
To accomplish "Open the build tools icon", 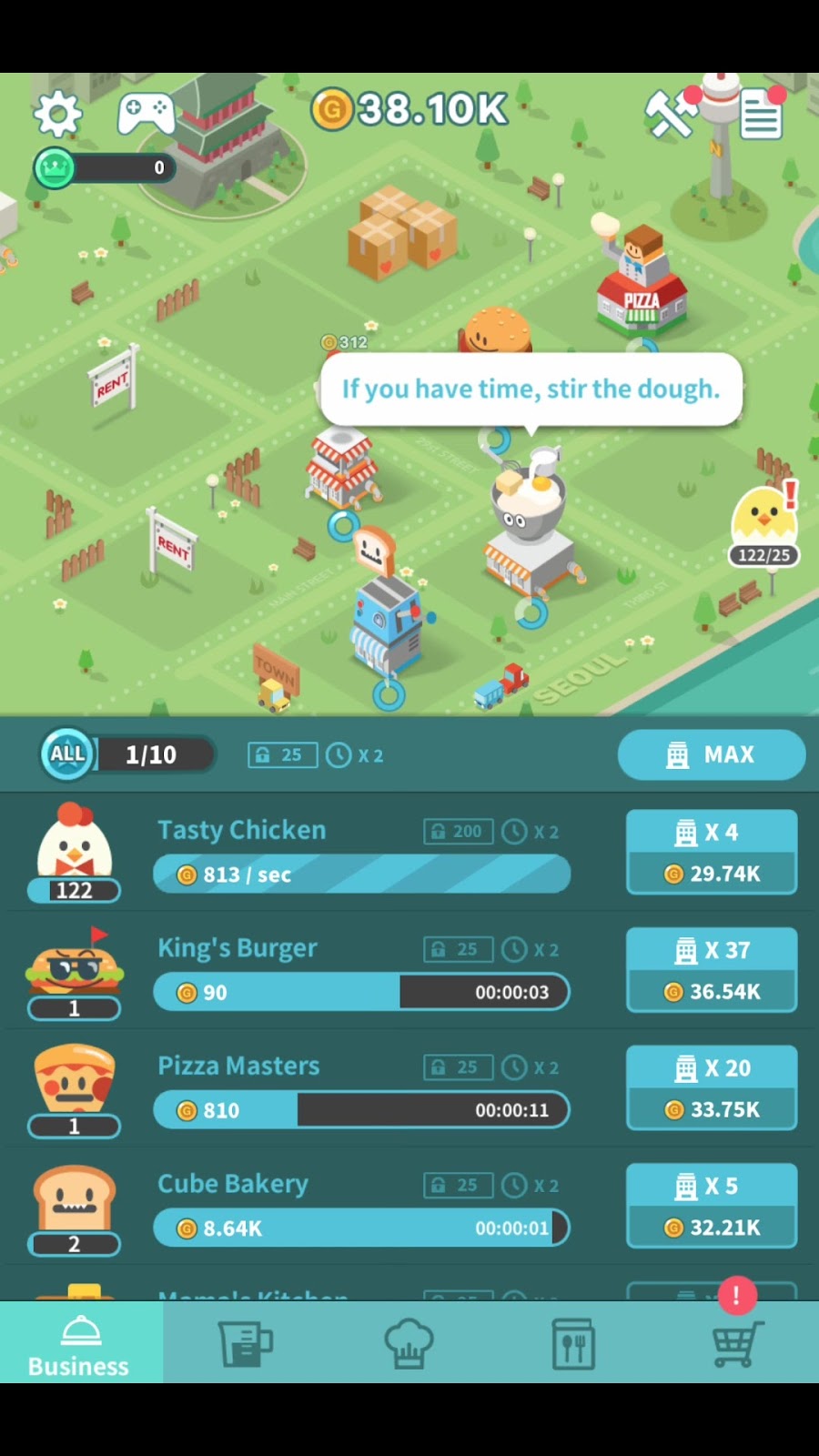I will 671,116.
